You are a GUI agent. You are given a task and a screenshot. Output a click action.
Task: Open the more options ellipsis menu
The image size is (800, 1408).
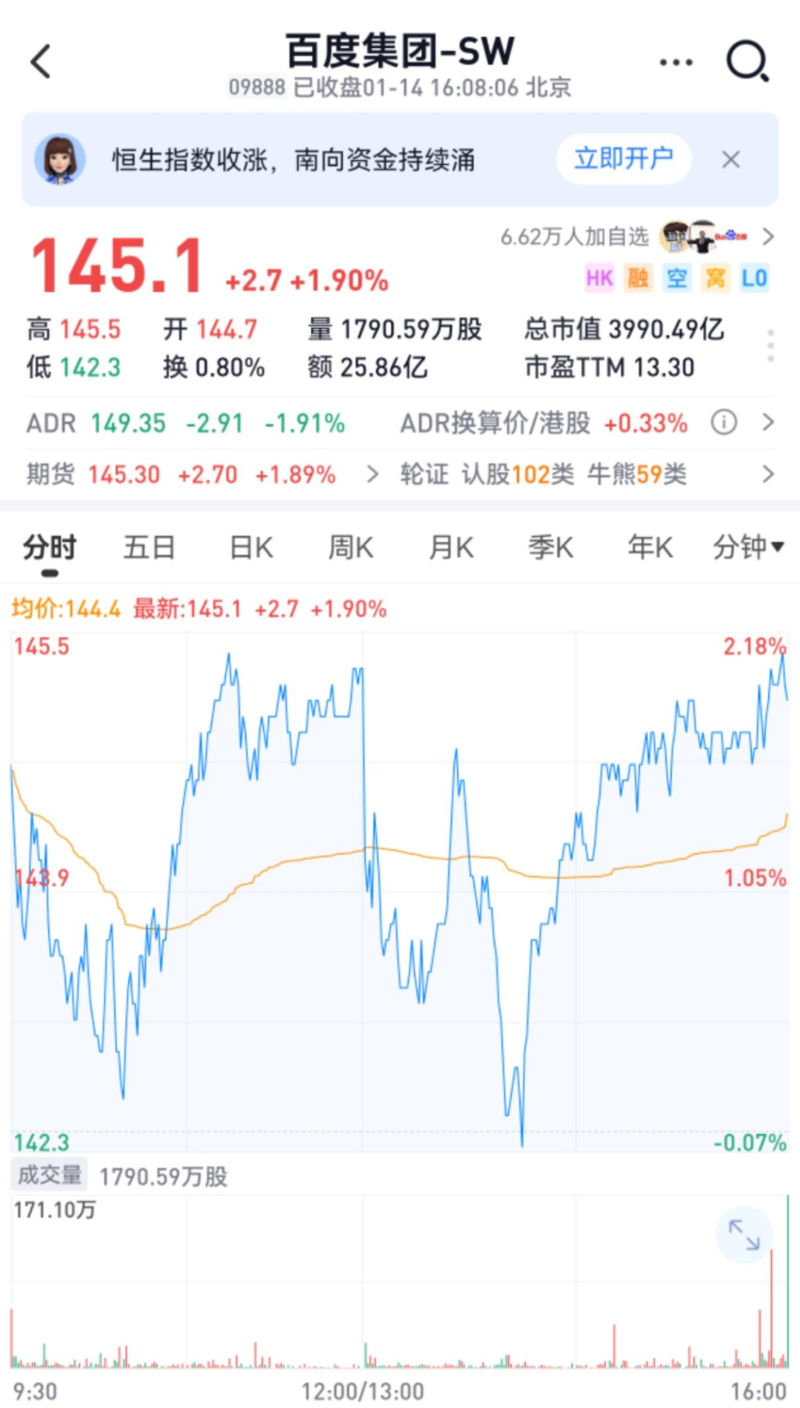click(676, 61)
